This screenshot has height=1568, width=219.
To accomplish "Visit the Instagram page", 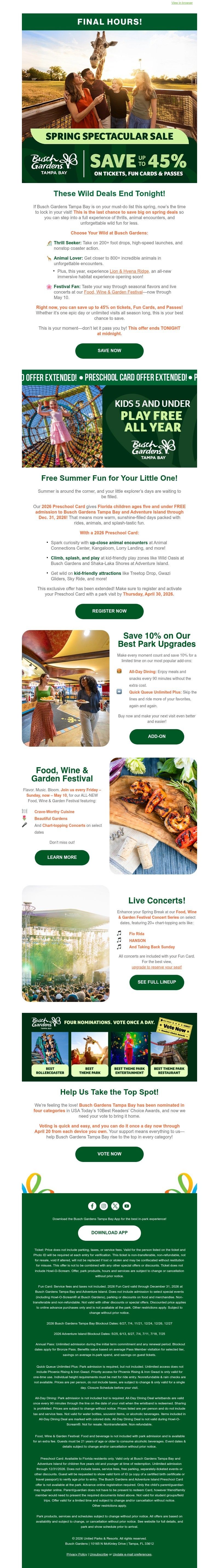I will [103, 1206].
